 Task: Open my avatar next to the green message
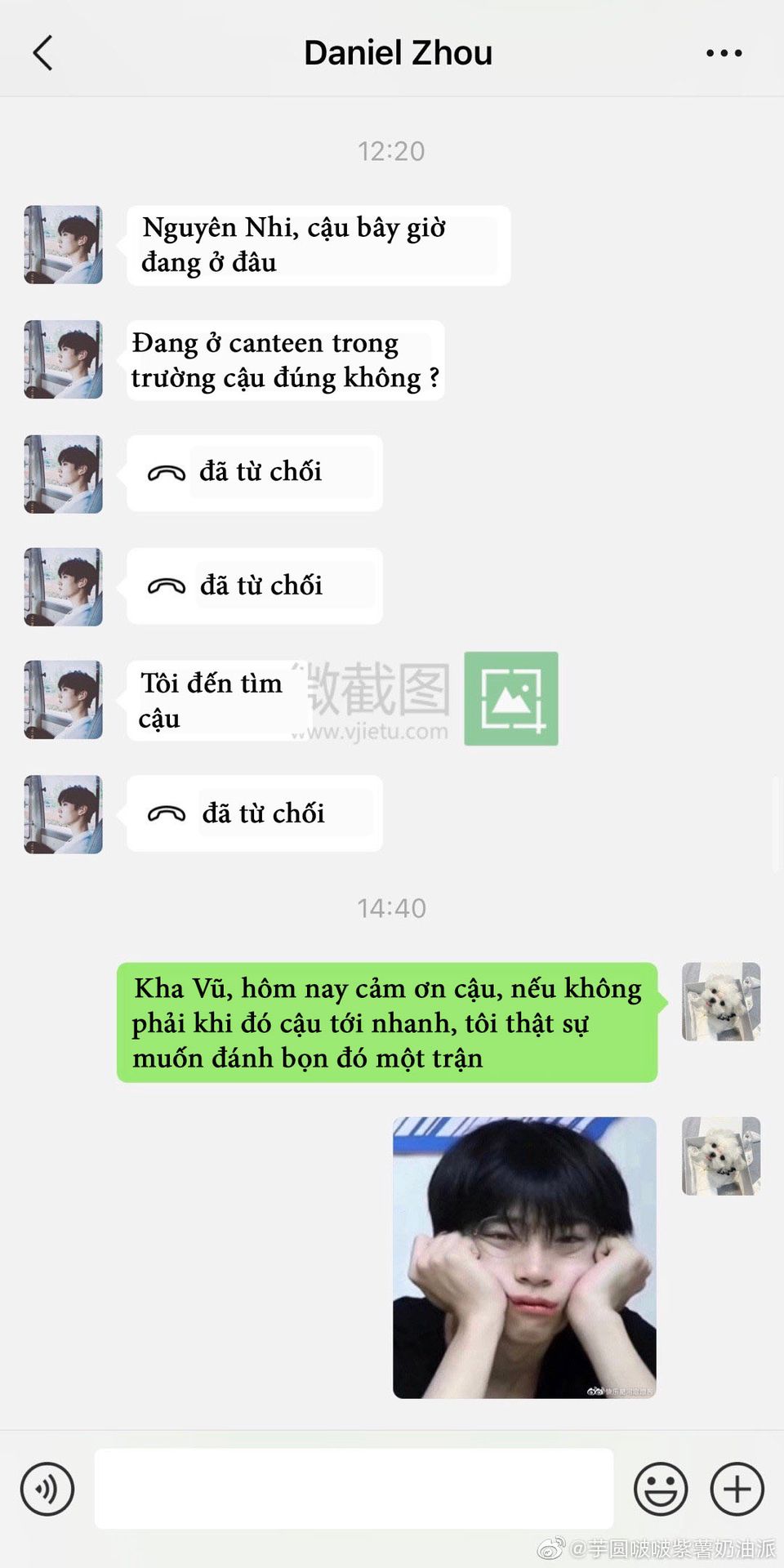coord(721,1001)
